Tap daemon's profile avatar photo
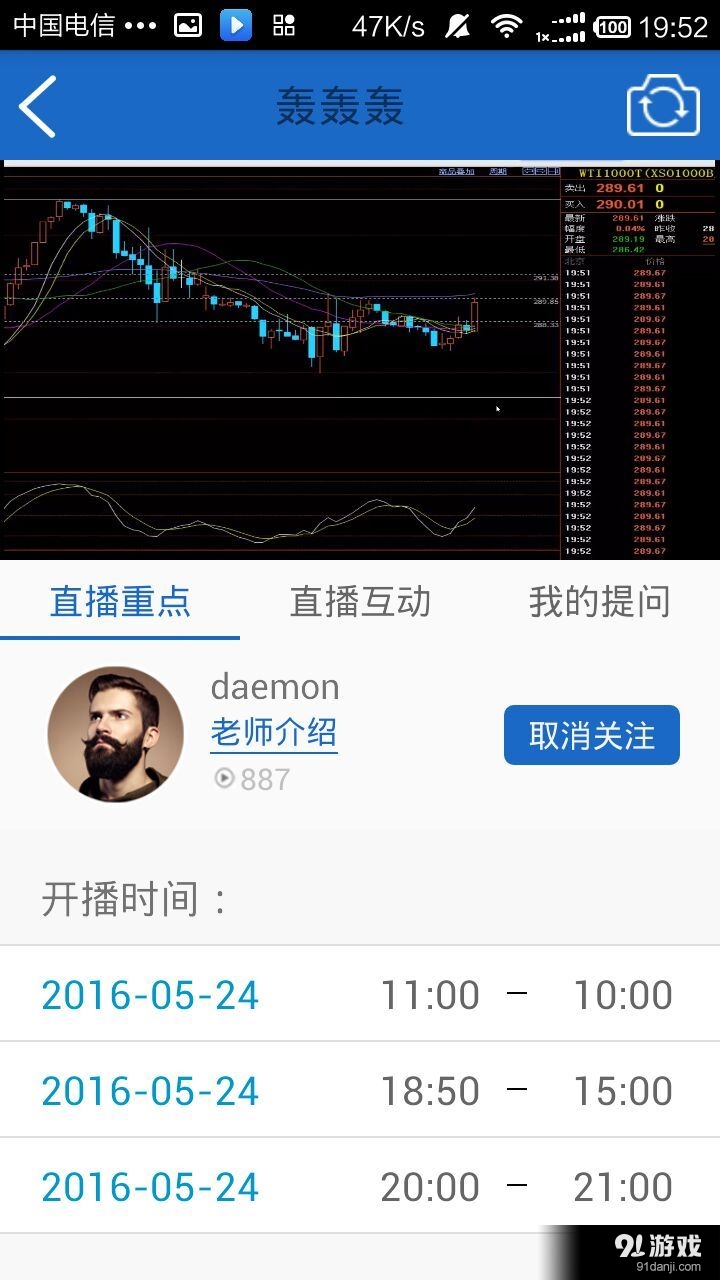720x1280 pixels. coord(116,734)
